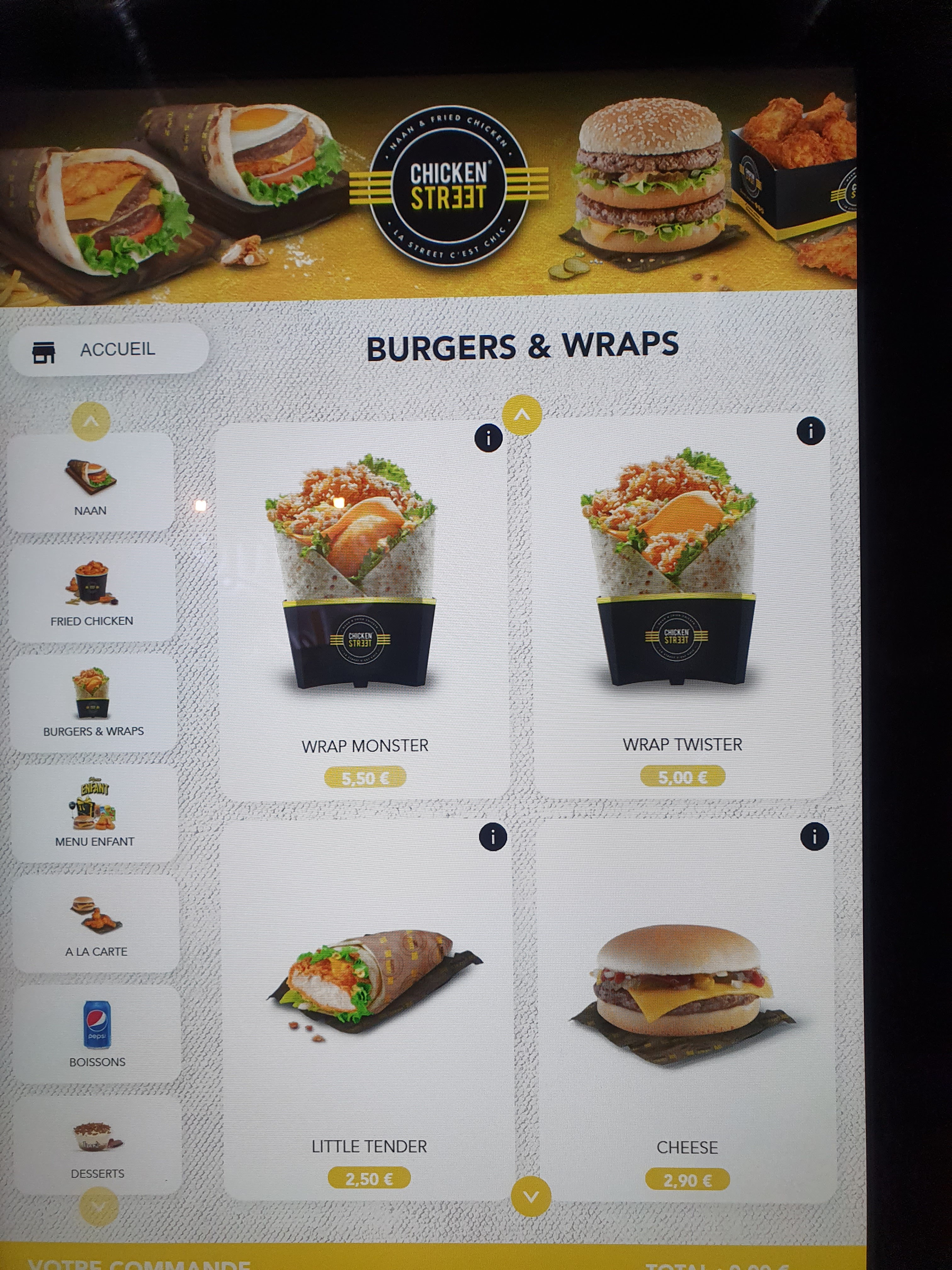Viewport: 952px width, 1270px height.
Task: Open the Naan category
Action: pos(90,483)
